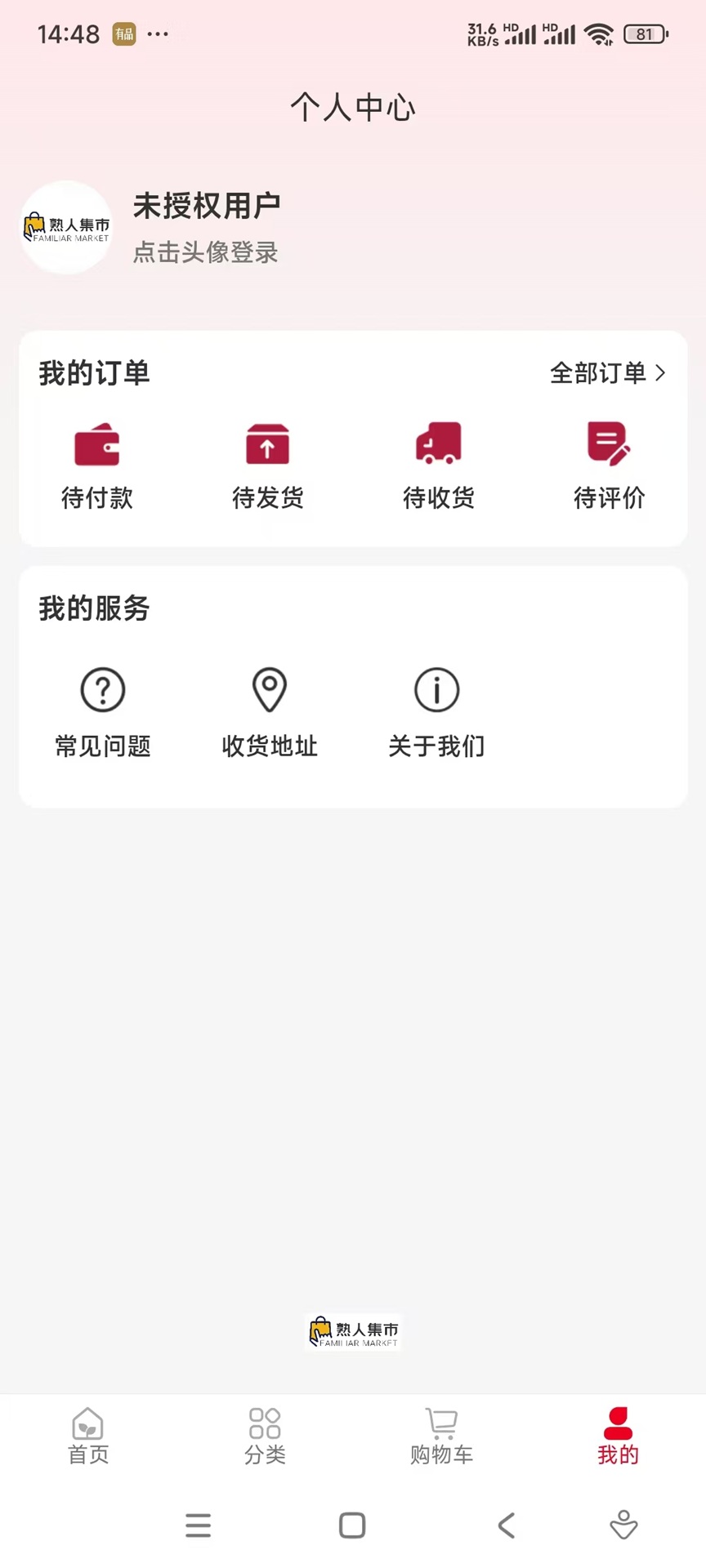706x1568 pixels.
Task: View 关于我们 via the info icon
Action: [x=436, y=689]
